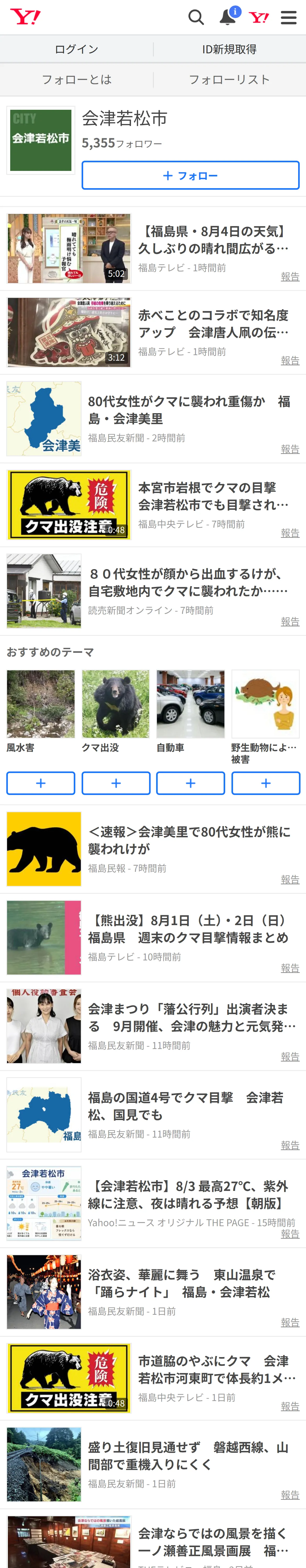The width and height of the screenshot is (306, 1568).
Task: Open フォローとは explanation
Action: 76,80
